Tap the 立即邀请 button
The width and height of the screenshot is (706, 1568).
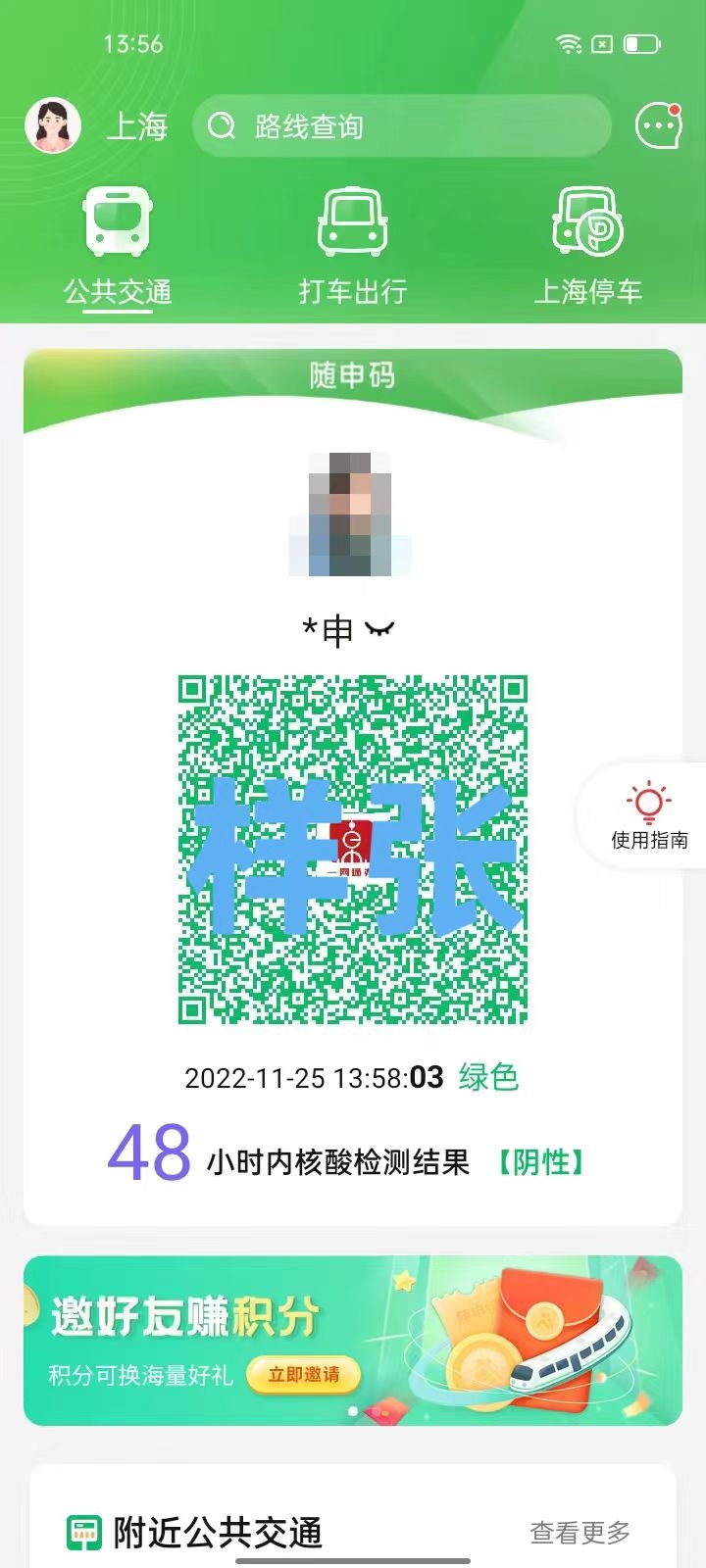(304, 1375)
